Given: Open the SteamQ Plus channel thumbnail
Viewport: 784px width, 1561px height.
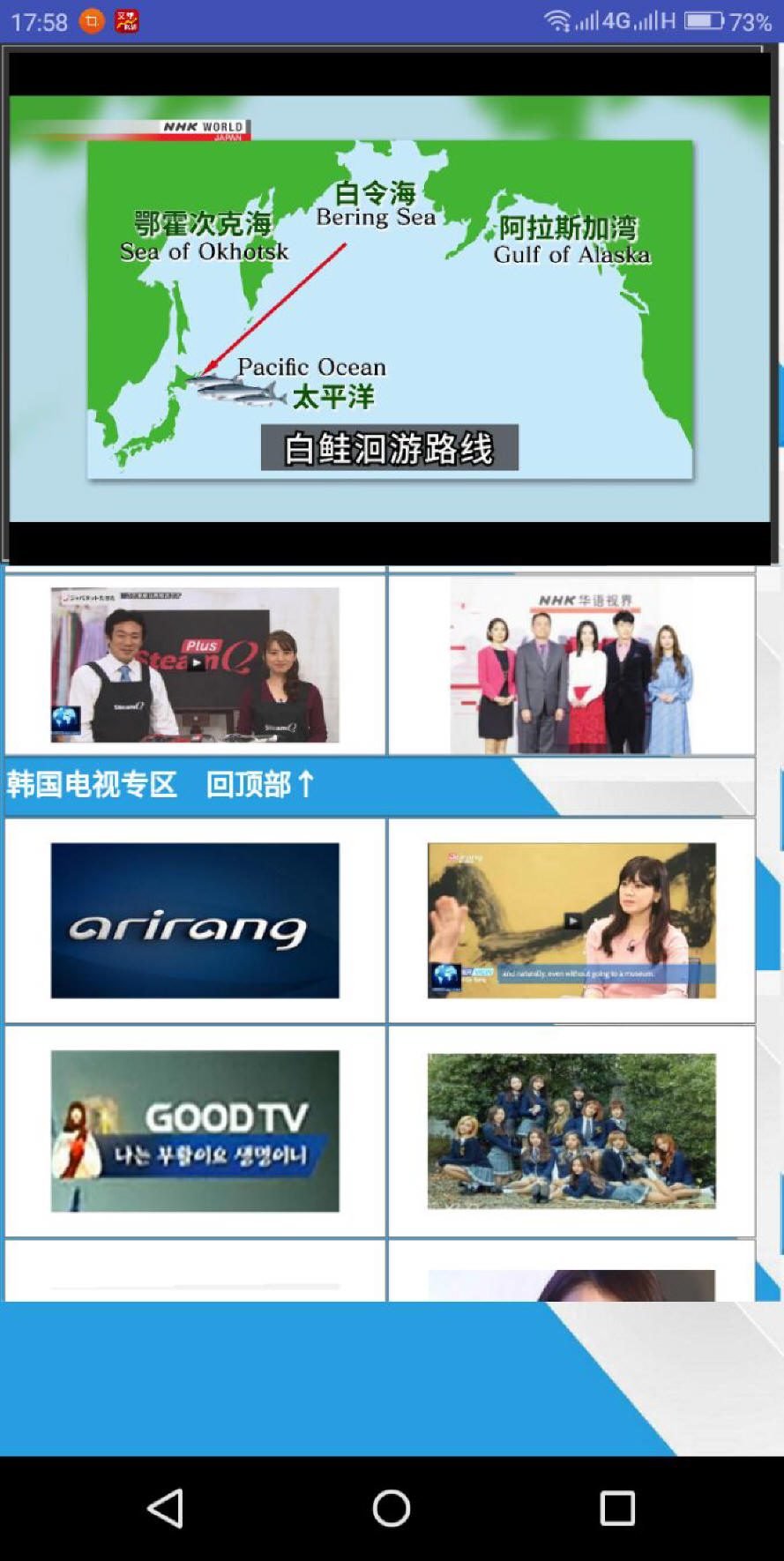Looking at the screenshot, I should click(x=195, y=665).
